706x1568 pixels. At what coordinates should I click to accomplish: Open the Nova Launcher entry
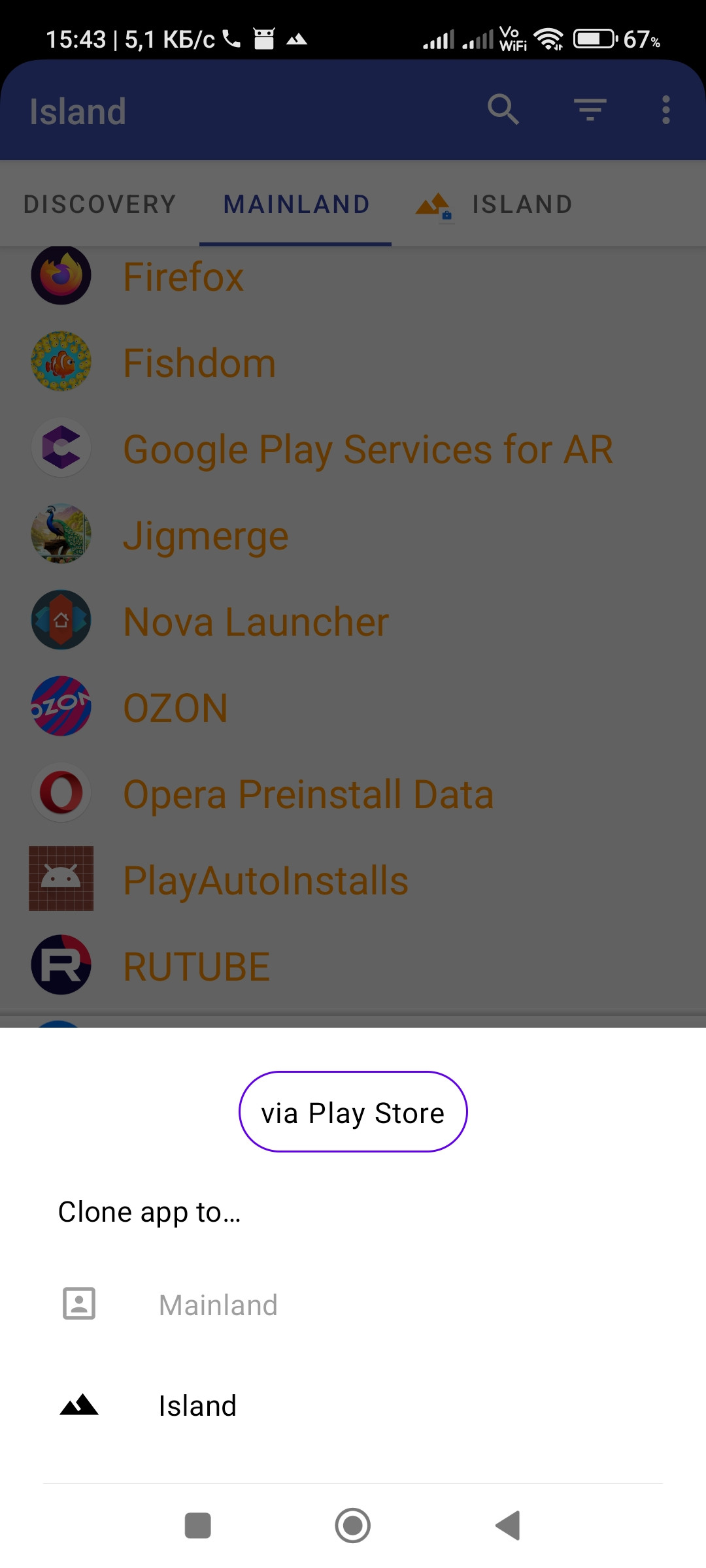pyautogui.click(x=256, y=621)
